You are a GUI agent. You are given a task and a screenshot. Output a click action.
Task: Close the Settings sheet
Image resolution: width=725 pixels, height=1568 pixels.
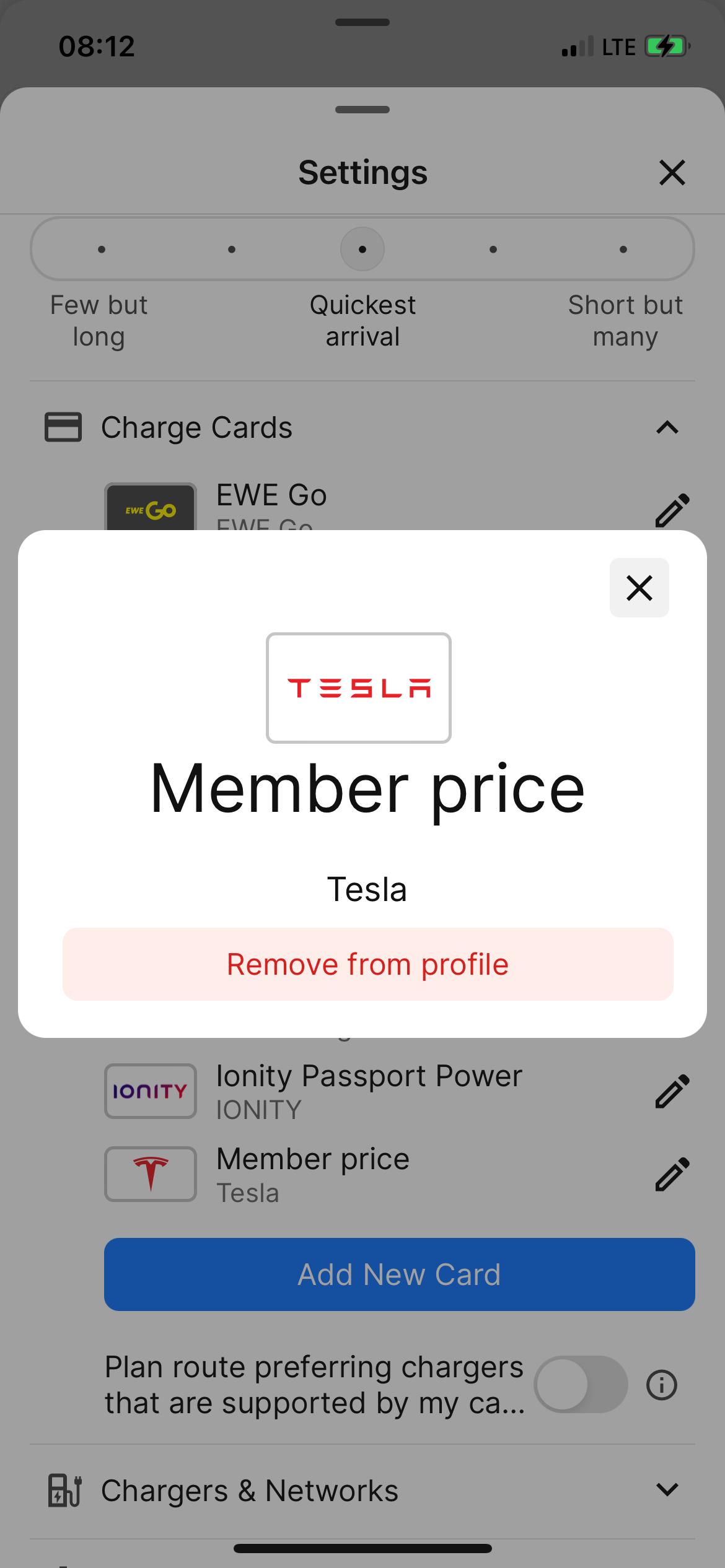pos(672,173)
